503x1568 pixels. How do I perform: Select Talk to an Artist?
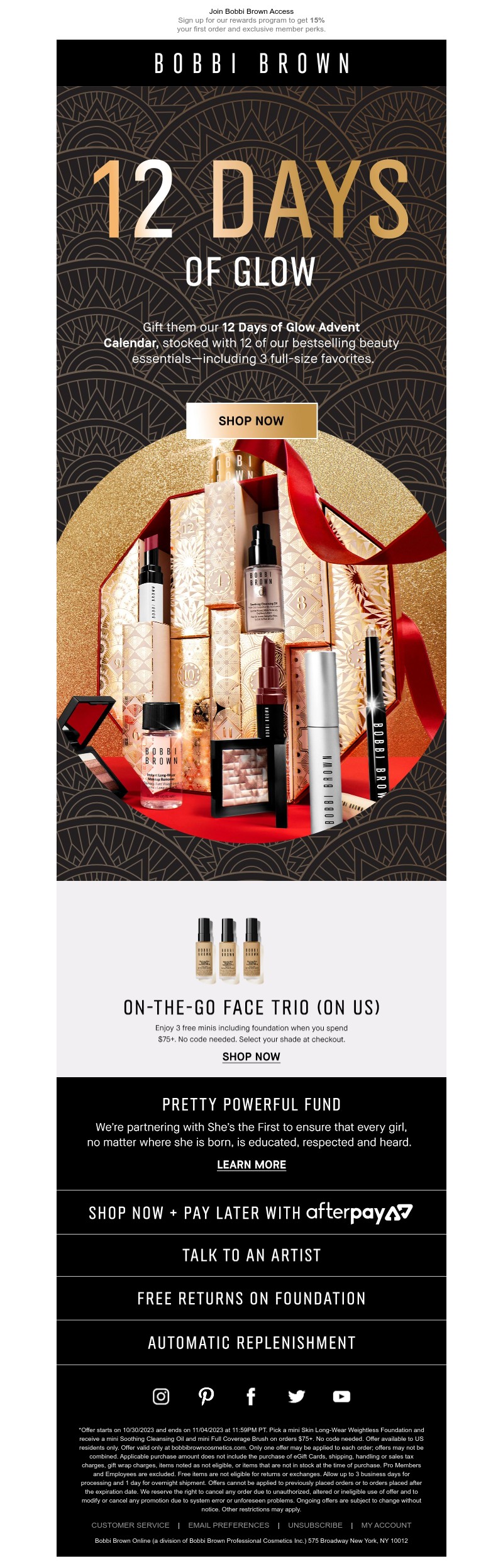(251, 1255)
